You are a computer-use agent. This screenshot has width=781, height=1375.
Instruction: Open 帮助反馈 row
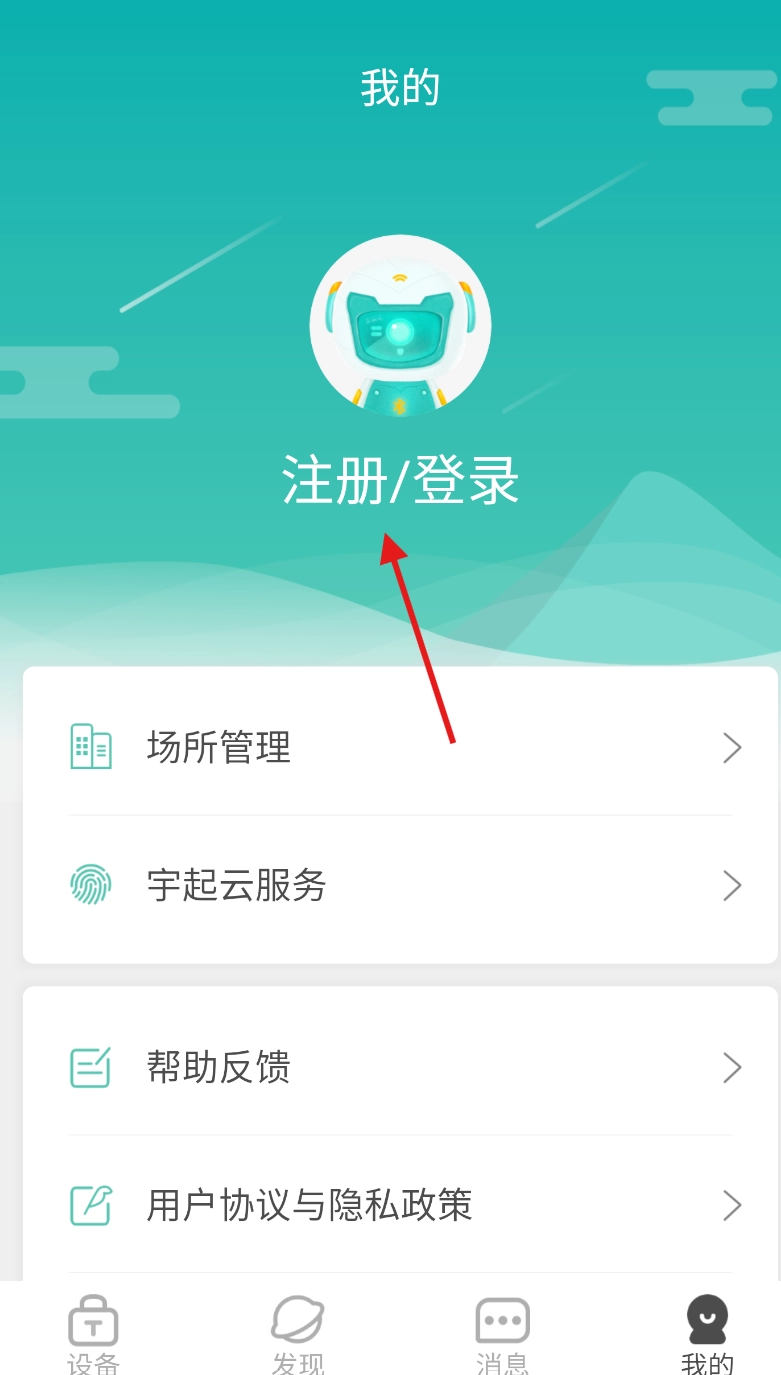click(x=400, y=1067)
